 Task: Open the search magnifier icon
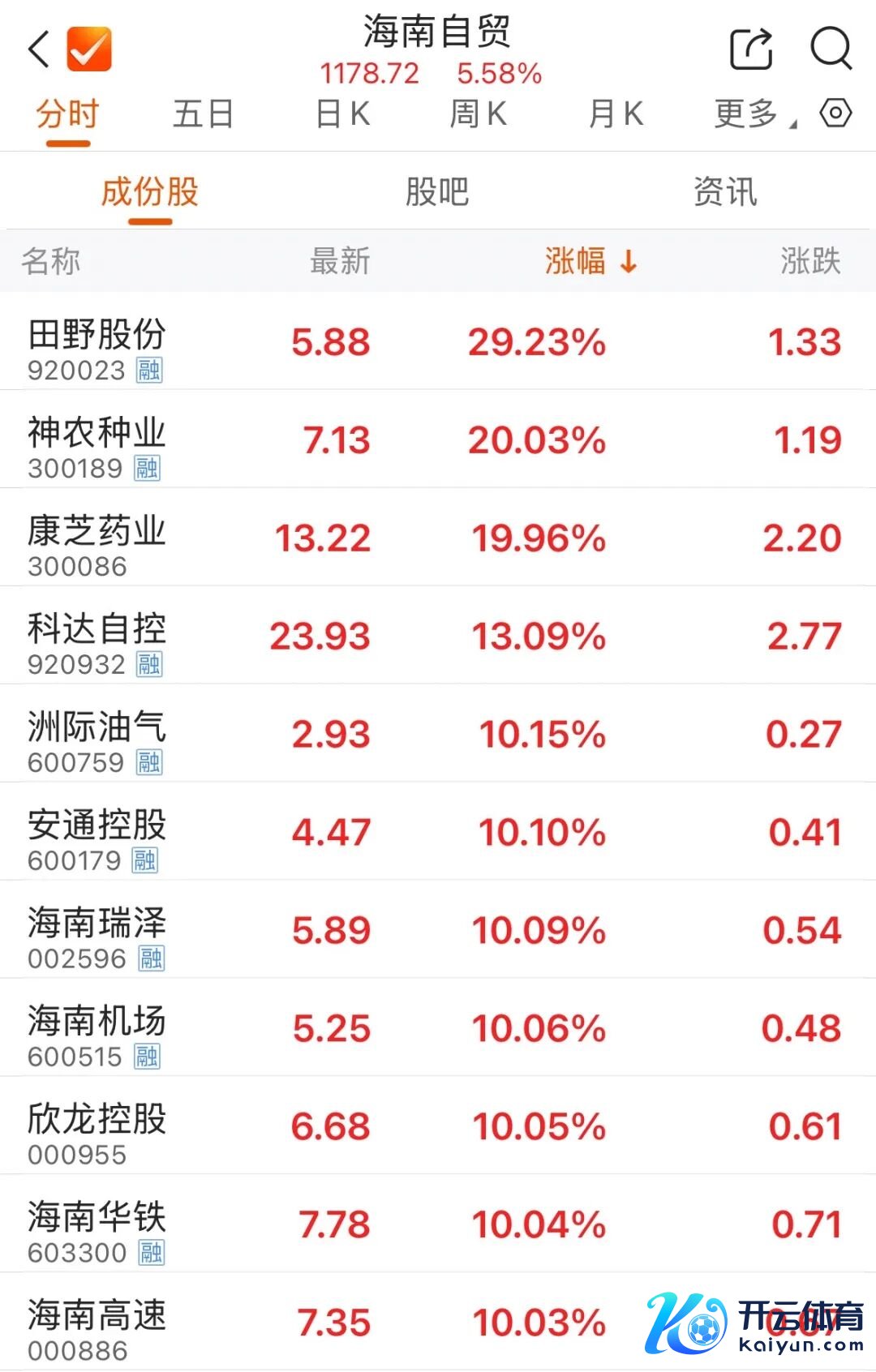(831, 49)
